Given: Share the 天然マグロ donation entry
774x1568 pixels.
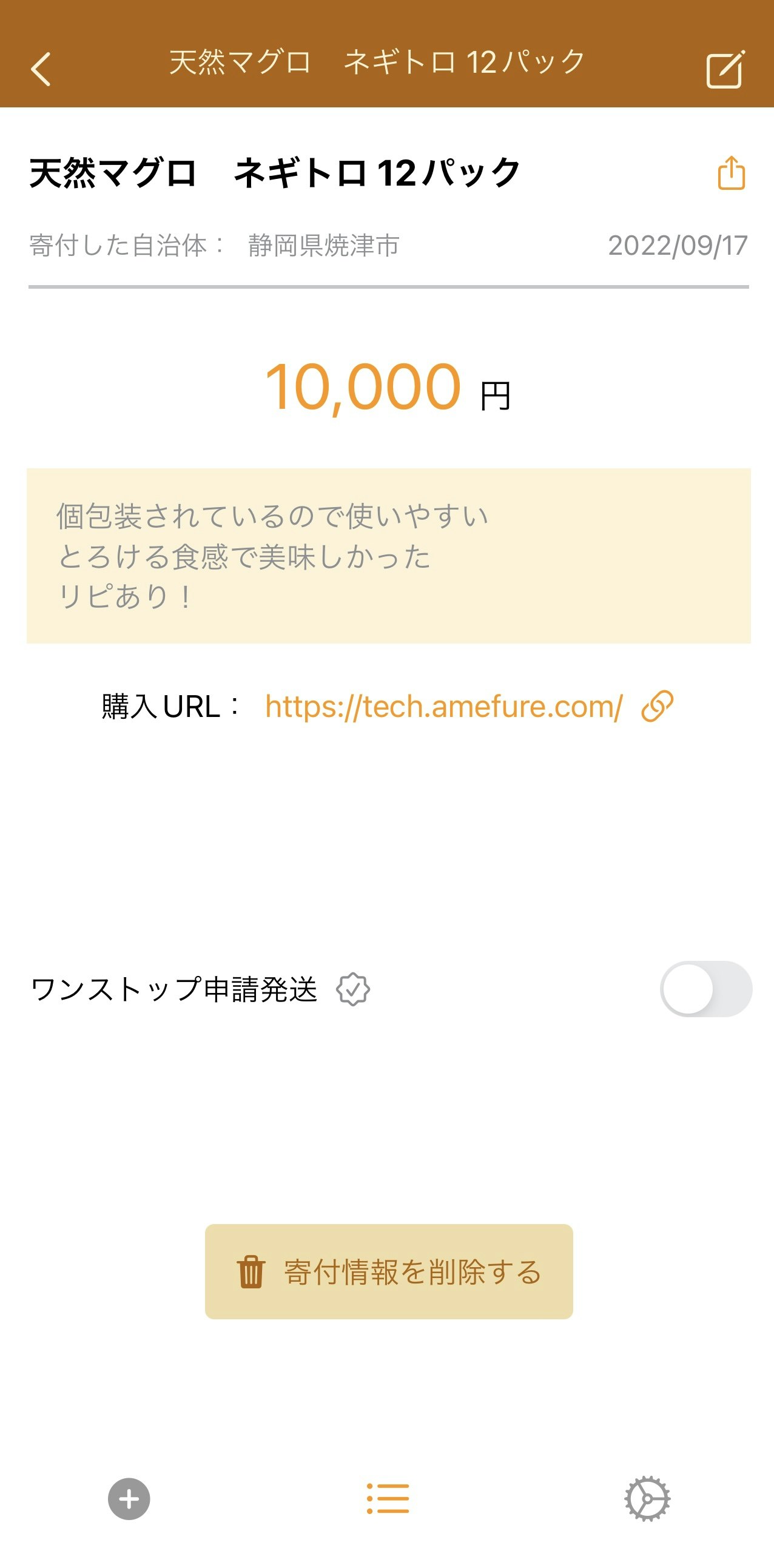Looking at the screenshot, I should (731, 173).
